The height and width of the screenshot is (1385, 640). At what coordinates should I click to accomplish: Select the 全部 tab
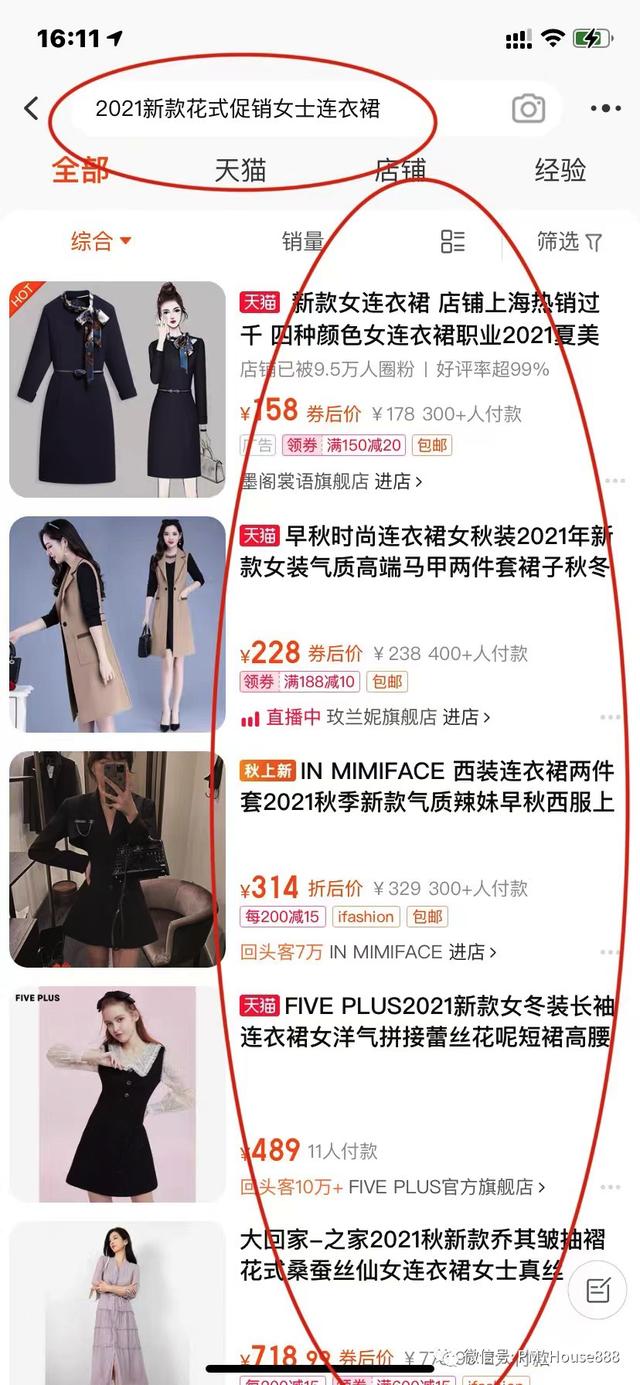tap(80, 170)
